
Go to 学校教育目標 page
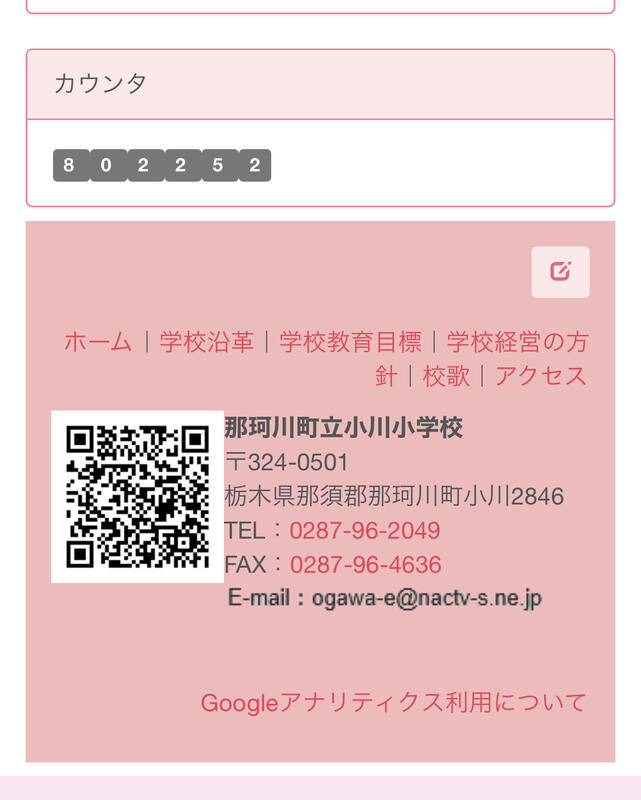tap(350, 342)
